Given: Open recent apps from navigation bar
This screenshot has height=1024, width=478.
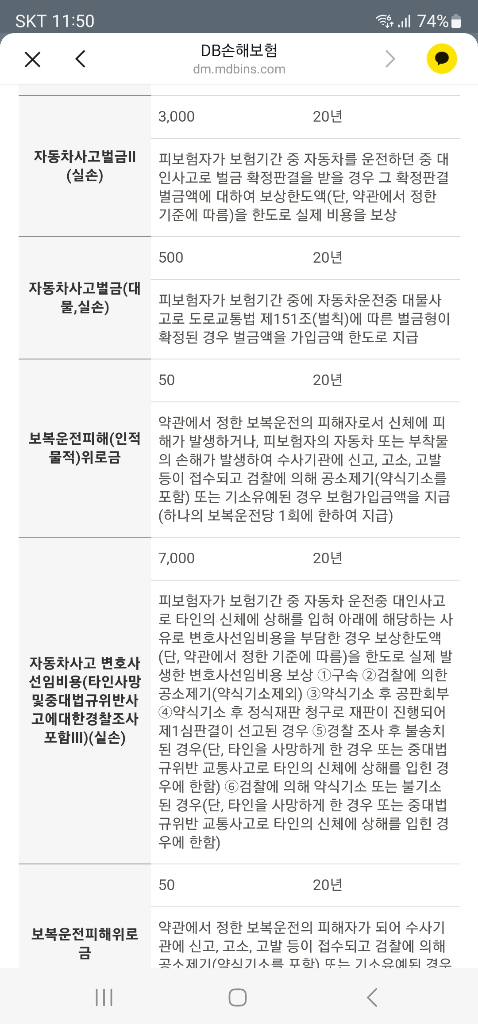Looking at the screenshot, I should tap(104, 997).
